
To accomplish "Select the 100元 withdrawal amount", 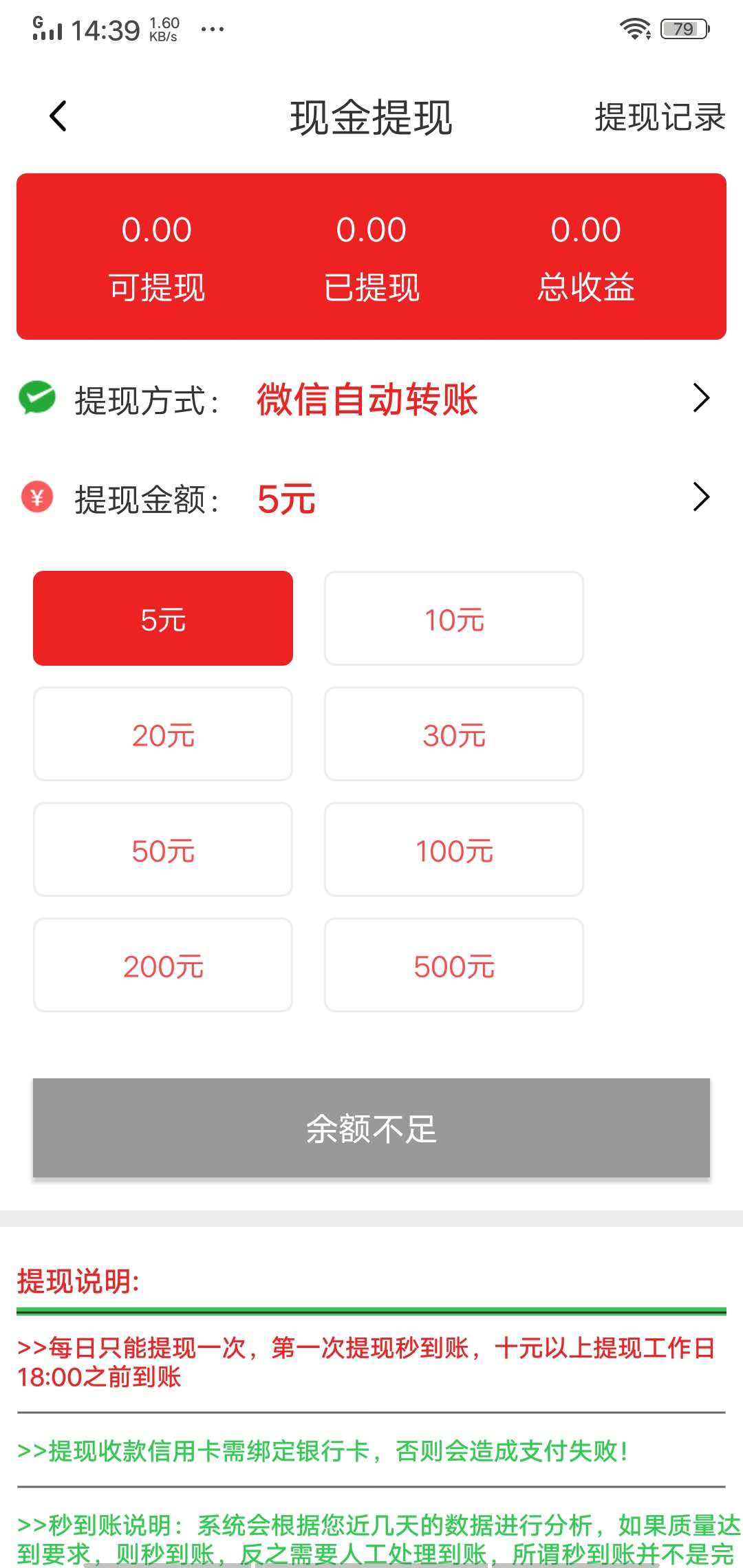I will click(453, 850).
